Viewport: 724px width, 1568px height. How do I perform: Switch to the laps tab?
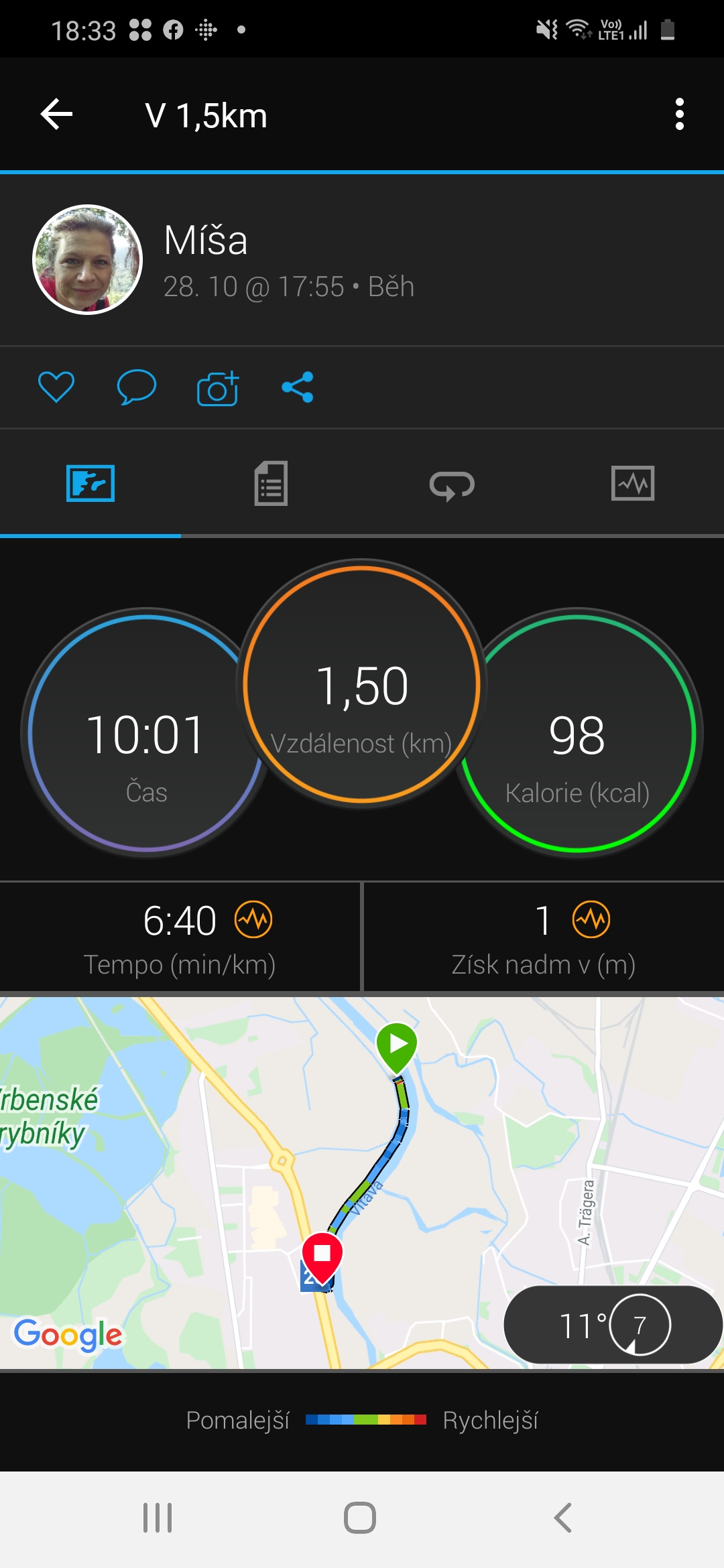(452, 484)
